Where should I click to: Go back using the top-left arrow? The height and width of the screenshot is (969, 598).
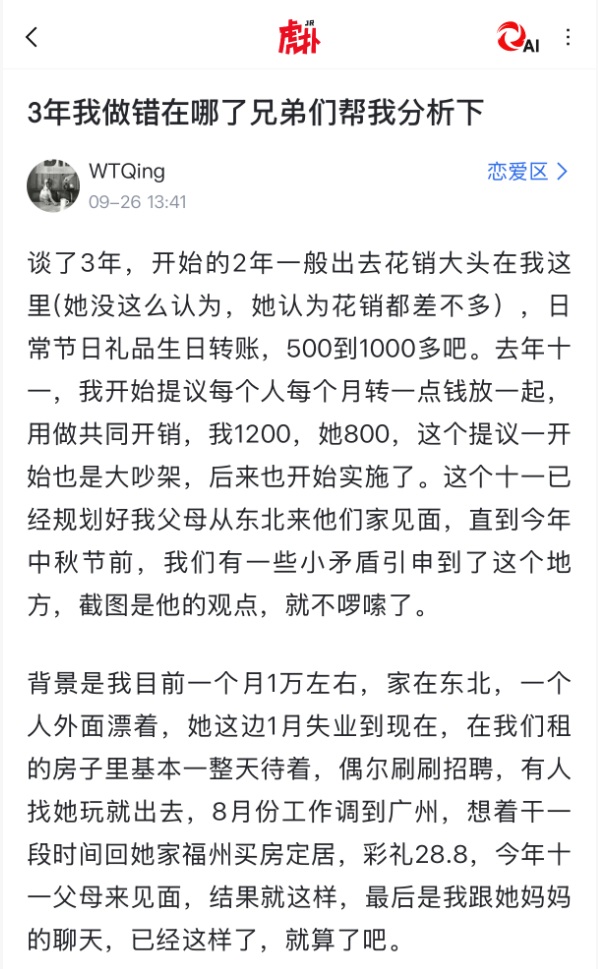32,37
